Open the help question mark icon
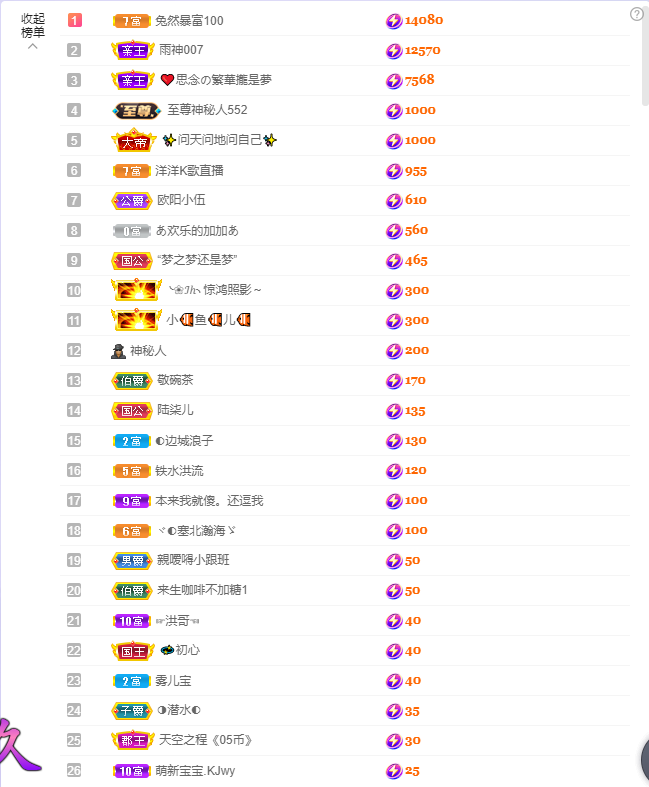This screenshot has width=649, height=787. pyautogui.click(x=637, y=14)
